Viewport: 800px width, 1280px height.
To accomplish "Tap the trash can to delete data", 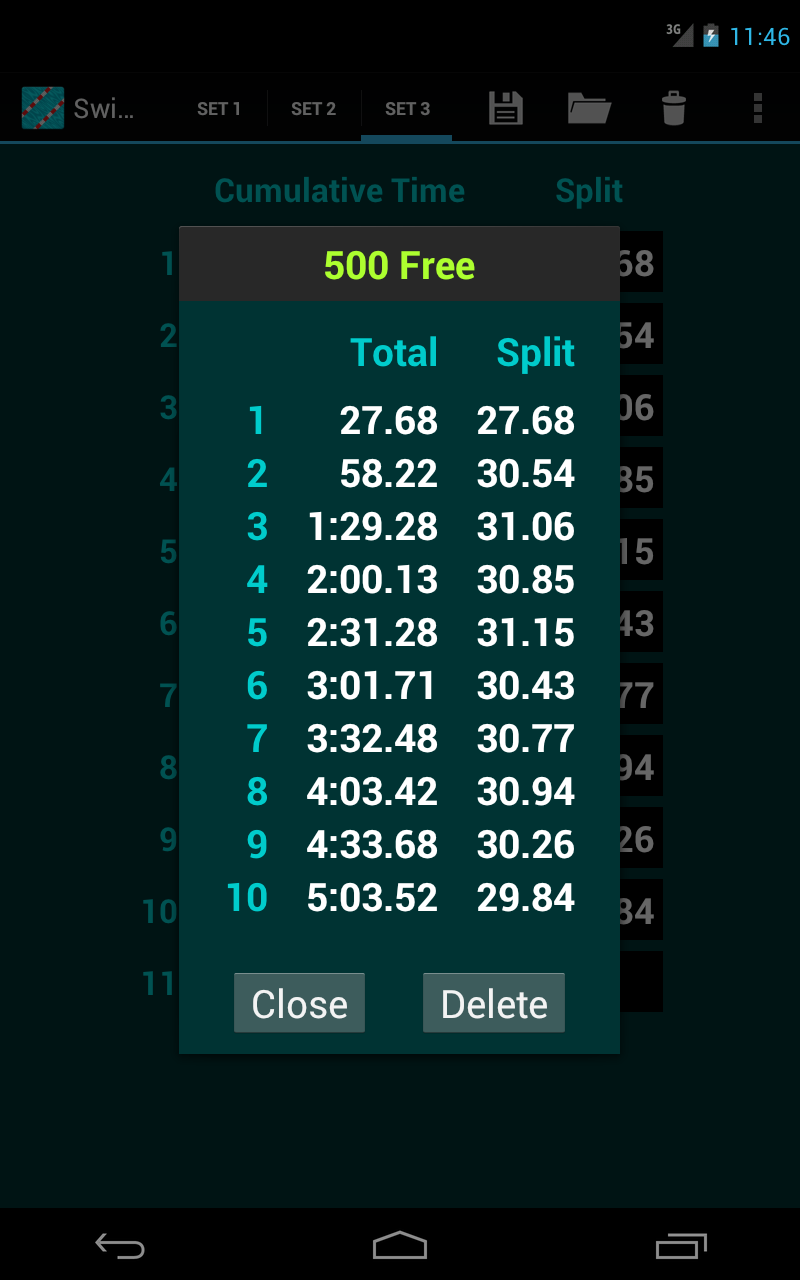I will [673, 108].
